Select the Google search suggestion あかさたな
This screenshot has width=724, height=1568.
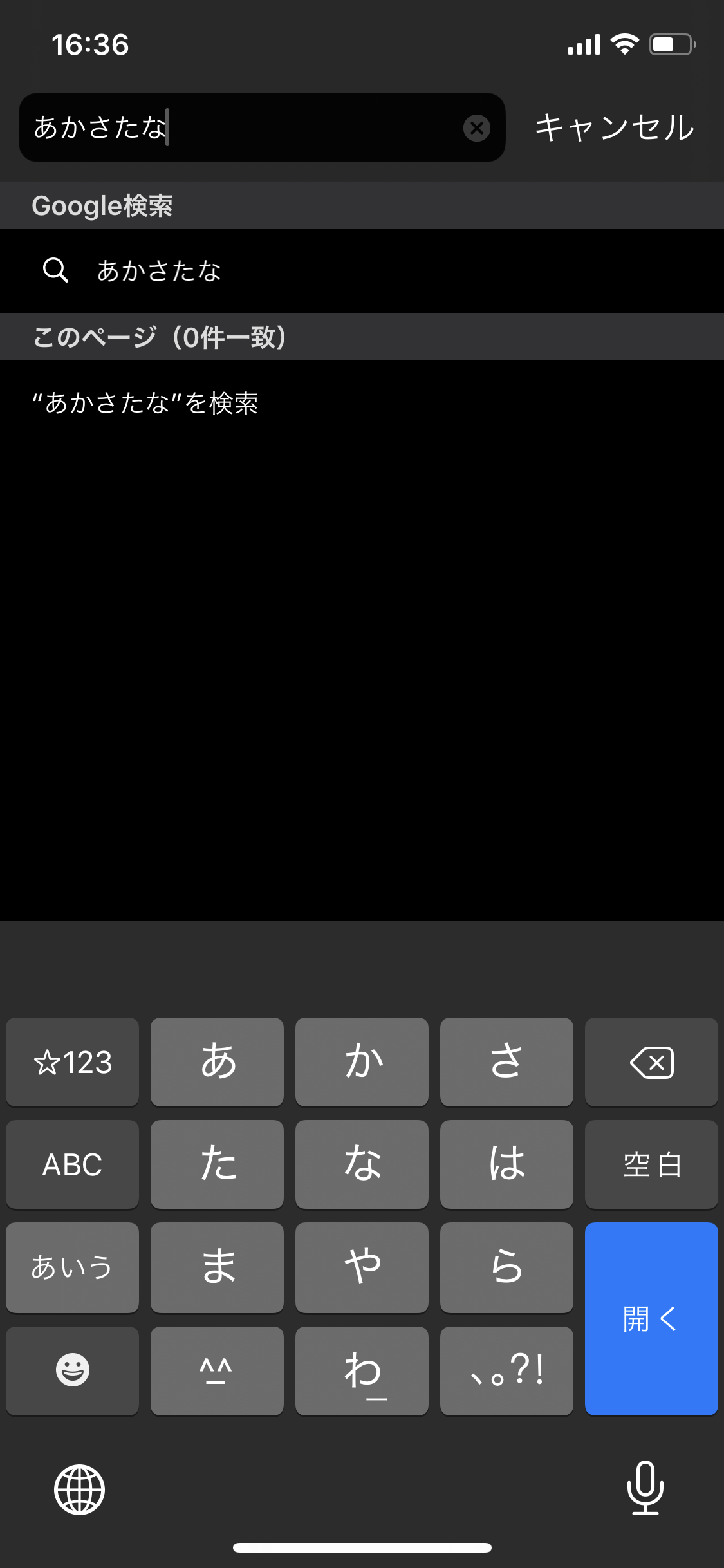[x=159, y=271]
